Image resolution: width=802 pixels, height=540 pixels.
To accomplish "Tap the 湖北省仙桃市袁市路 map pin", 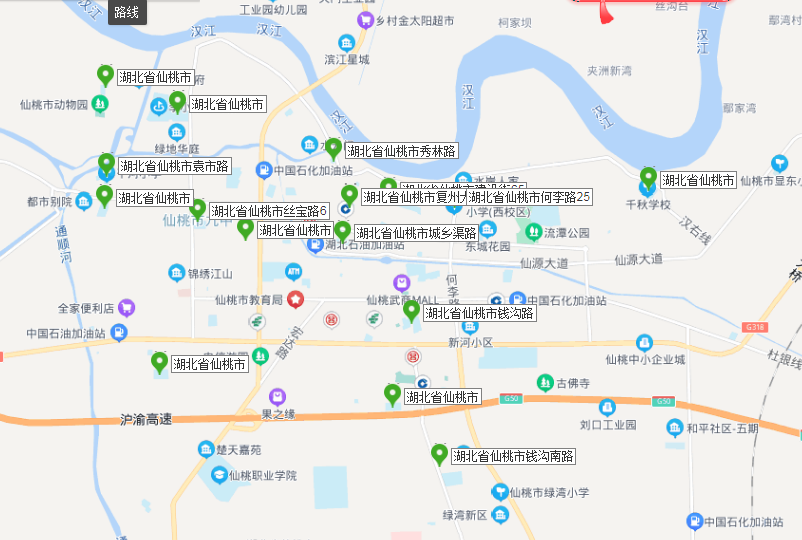I will coord(106,164).
